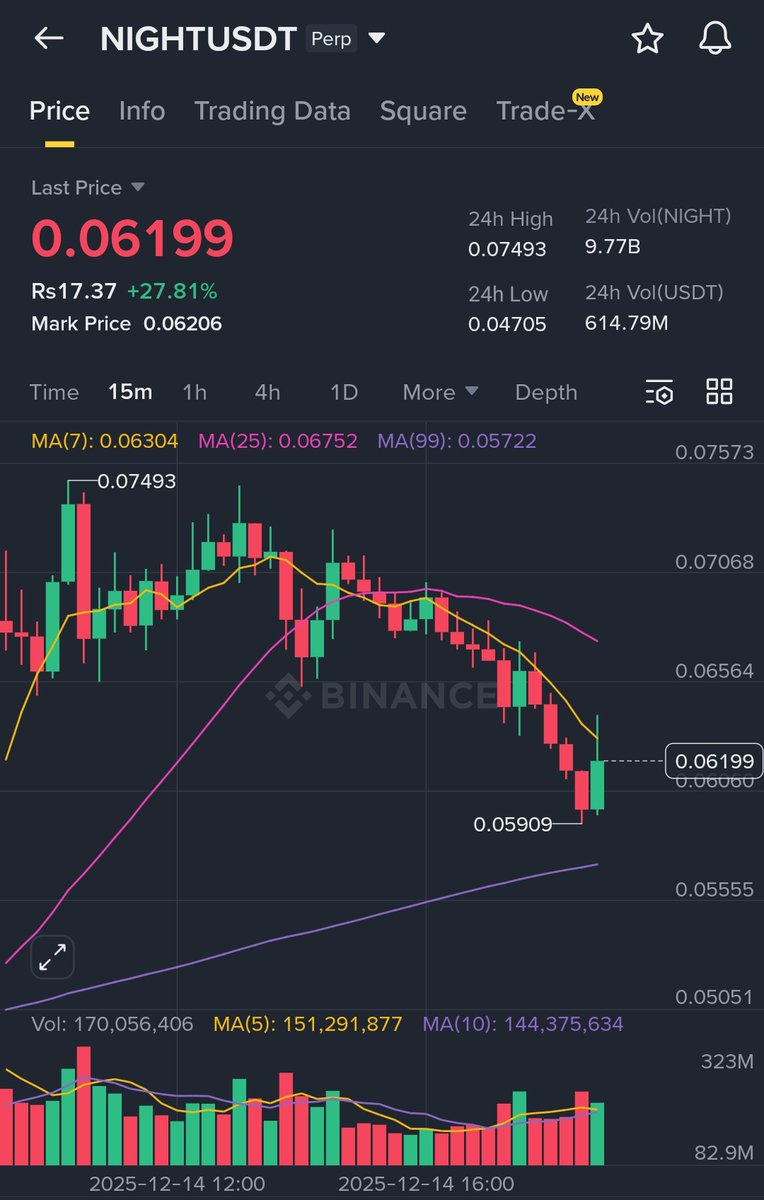764x1200 pixels.
Task: Select the 4h chart interval
Action: pyautogui.click(x=267, y=392)
